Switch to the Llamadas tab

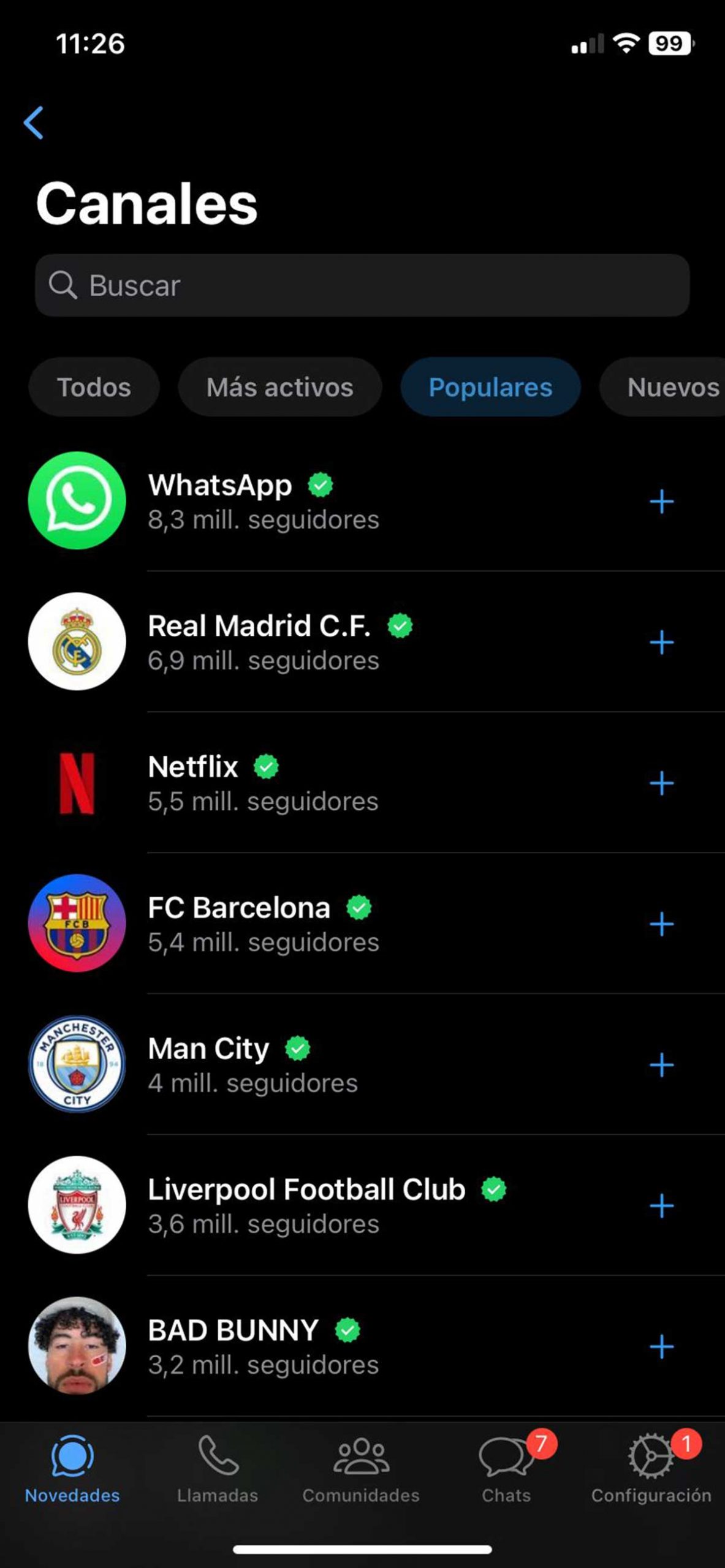coord(218,1470)
